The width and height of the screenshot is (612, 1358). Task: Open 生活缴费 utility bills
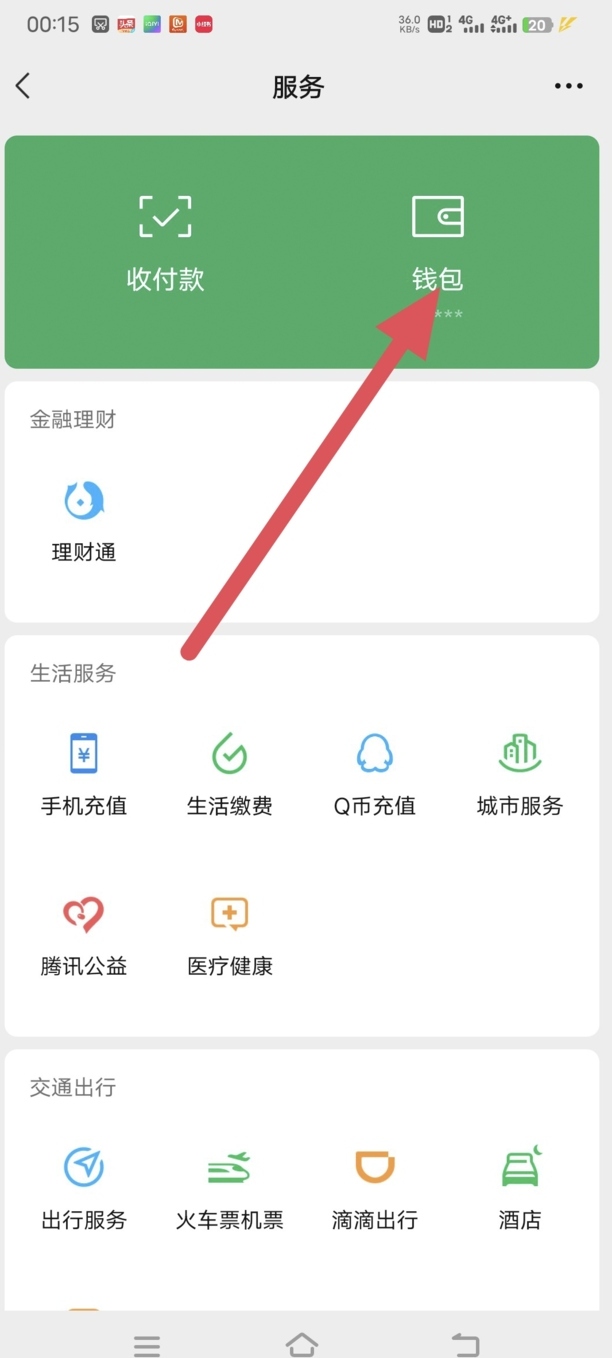tap(230, 774)
